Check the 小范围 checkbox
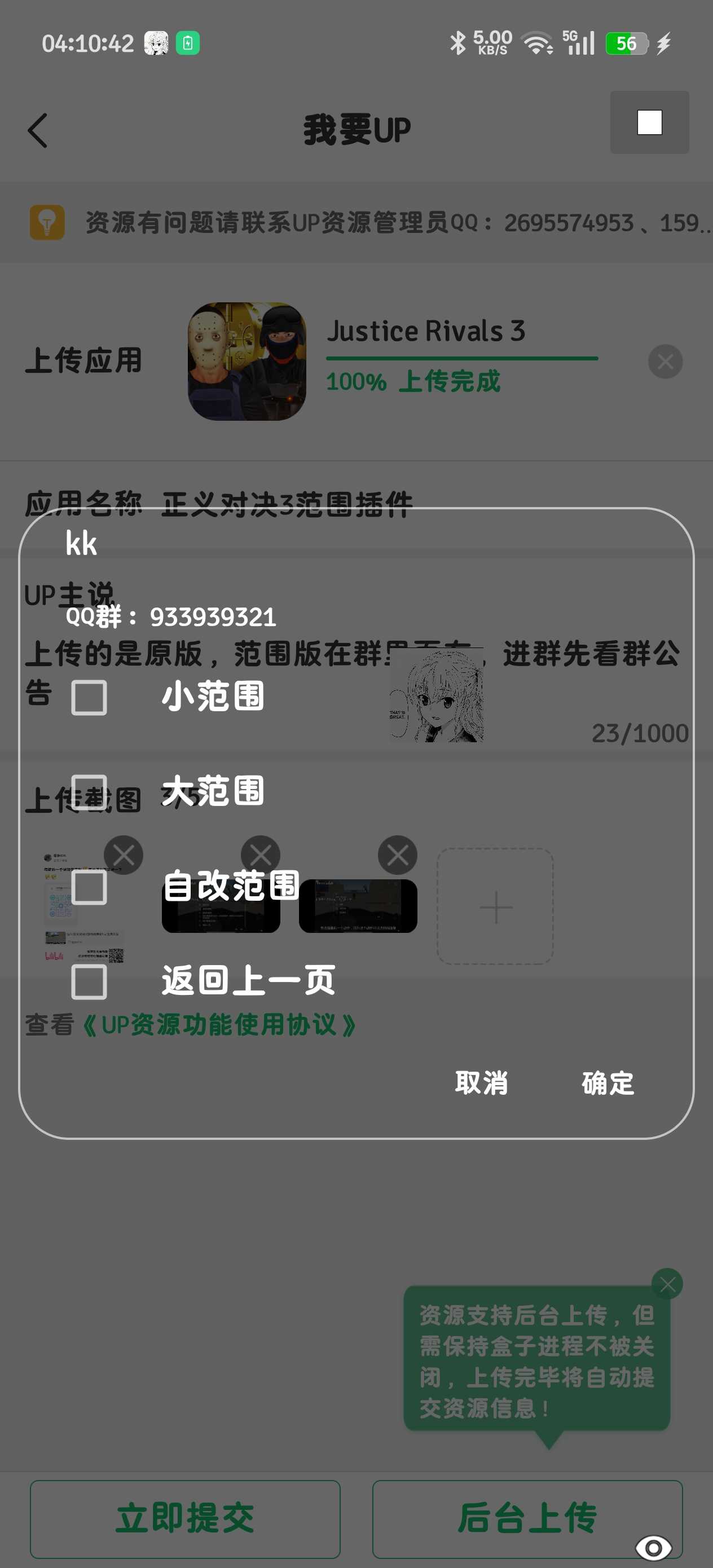 [89, 697]
